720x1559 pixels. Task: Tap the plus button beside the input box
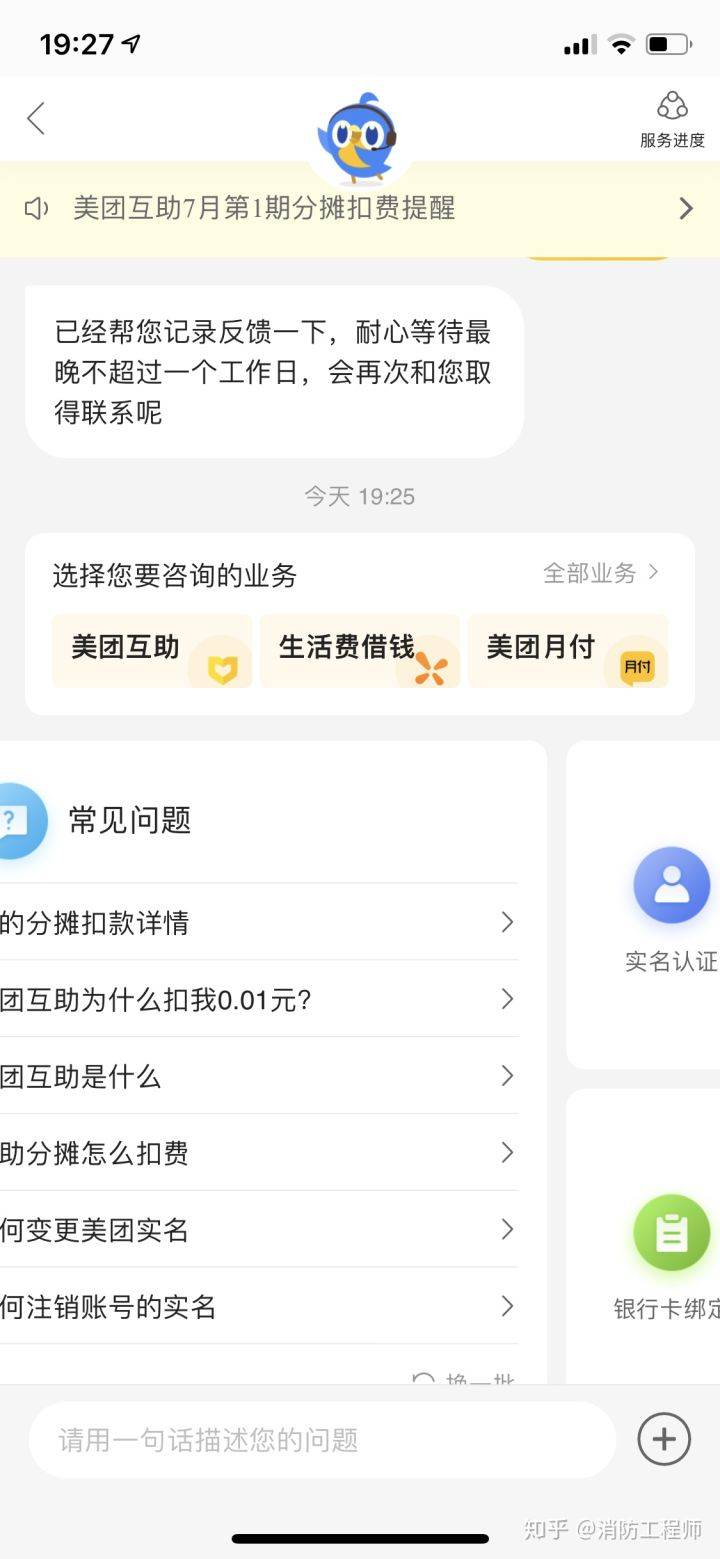tap(663, 1438)
